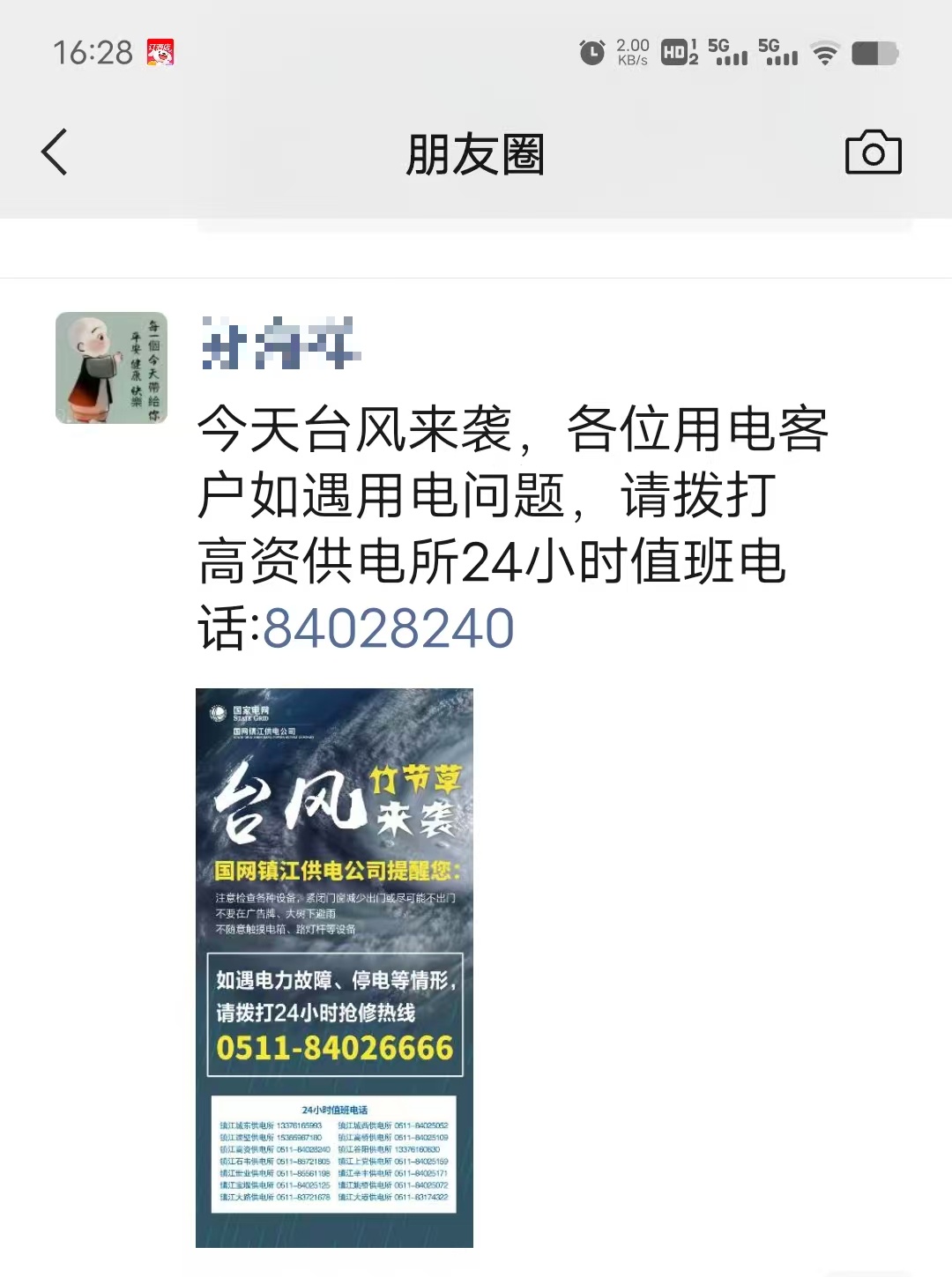Tap the back arrow to leave Moments
This screenshot has height=1277, width=952.
tap(56, 152)
